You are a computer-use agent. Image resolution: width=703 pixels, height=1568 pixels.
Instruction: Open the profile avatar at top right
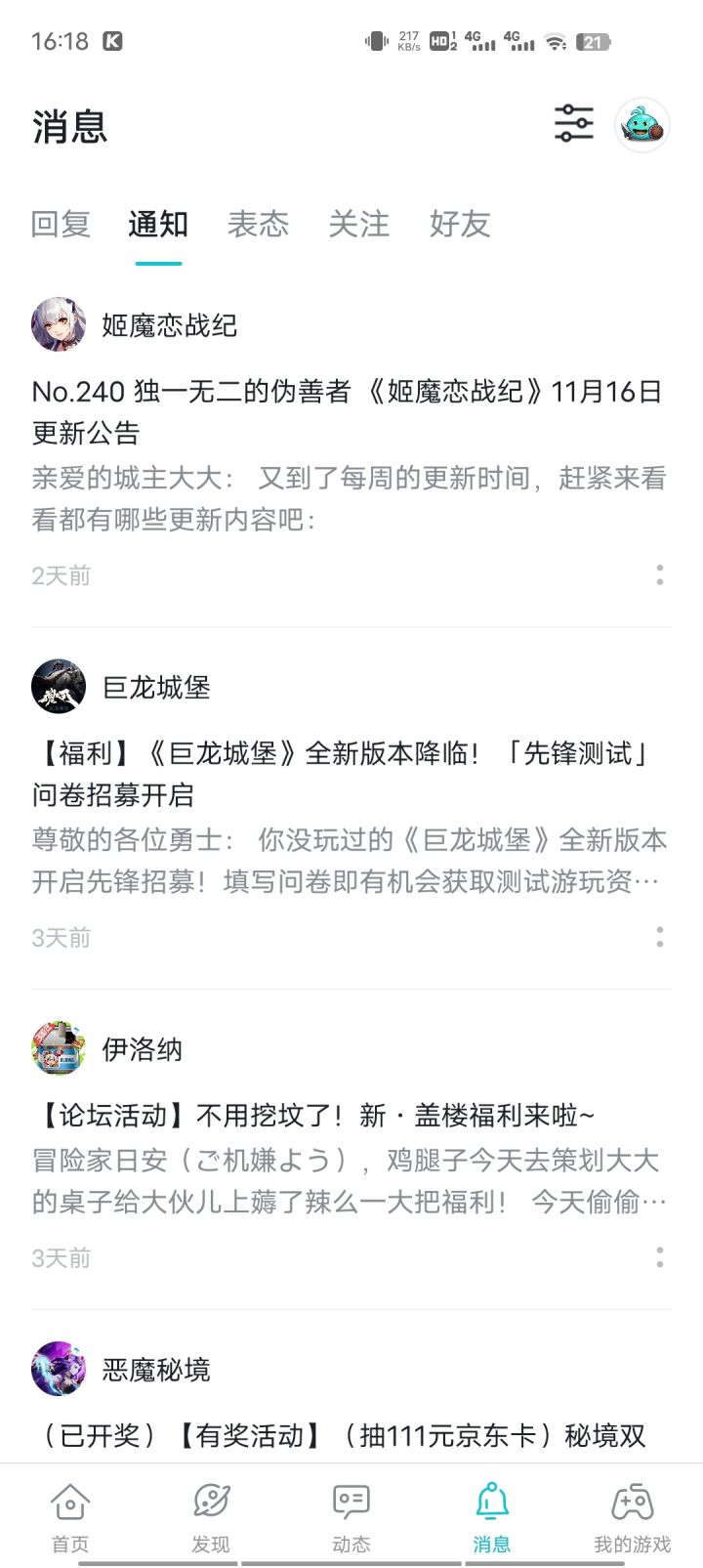click(642, 125)
